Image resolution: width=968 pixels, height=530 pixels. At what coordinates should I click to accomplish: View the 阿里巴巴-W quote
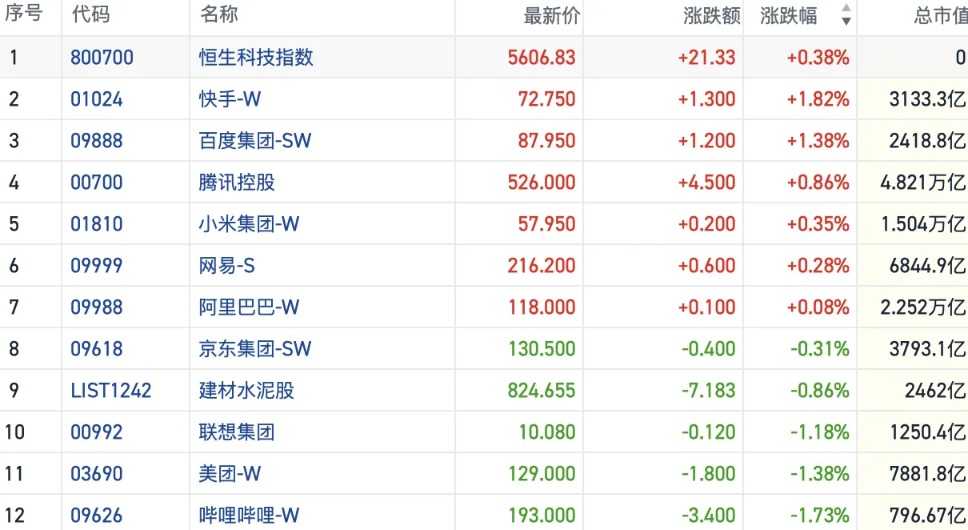point(249,308)
